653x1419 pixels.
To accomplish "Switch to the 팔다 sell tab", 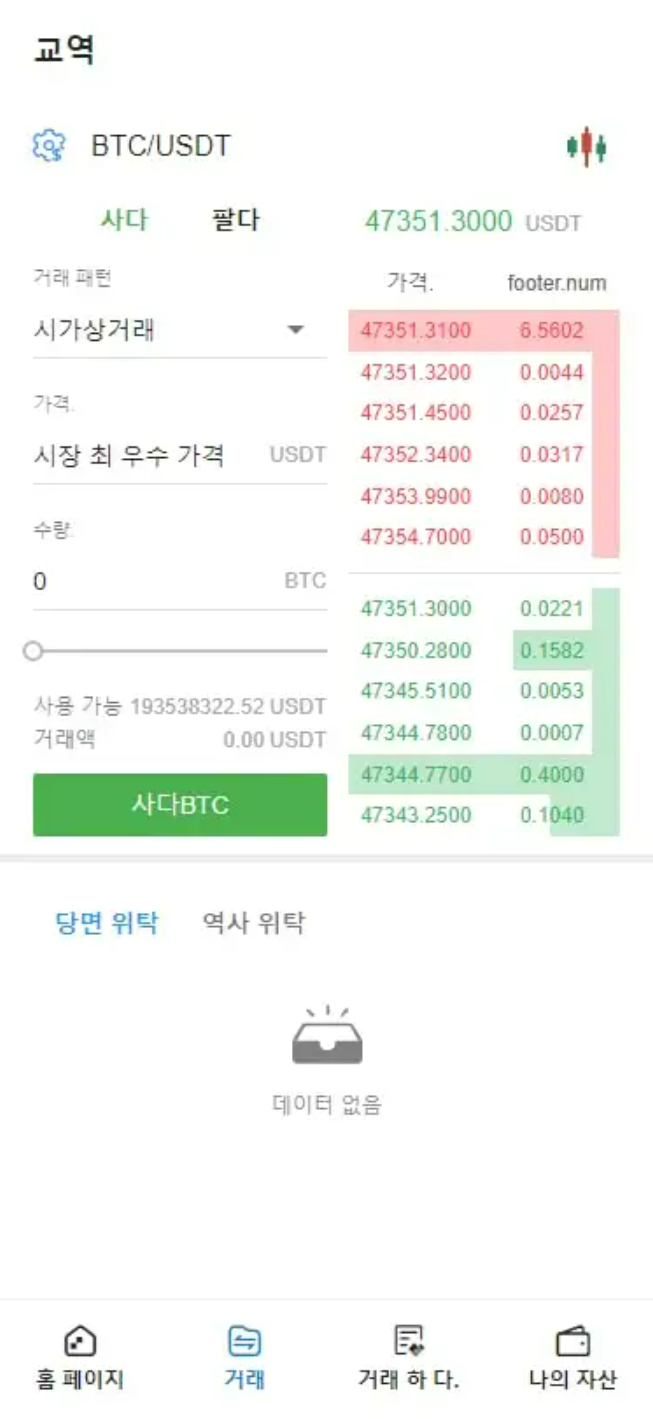I will (236, 220).
